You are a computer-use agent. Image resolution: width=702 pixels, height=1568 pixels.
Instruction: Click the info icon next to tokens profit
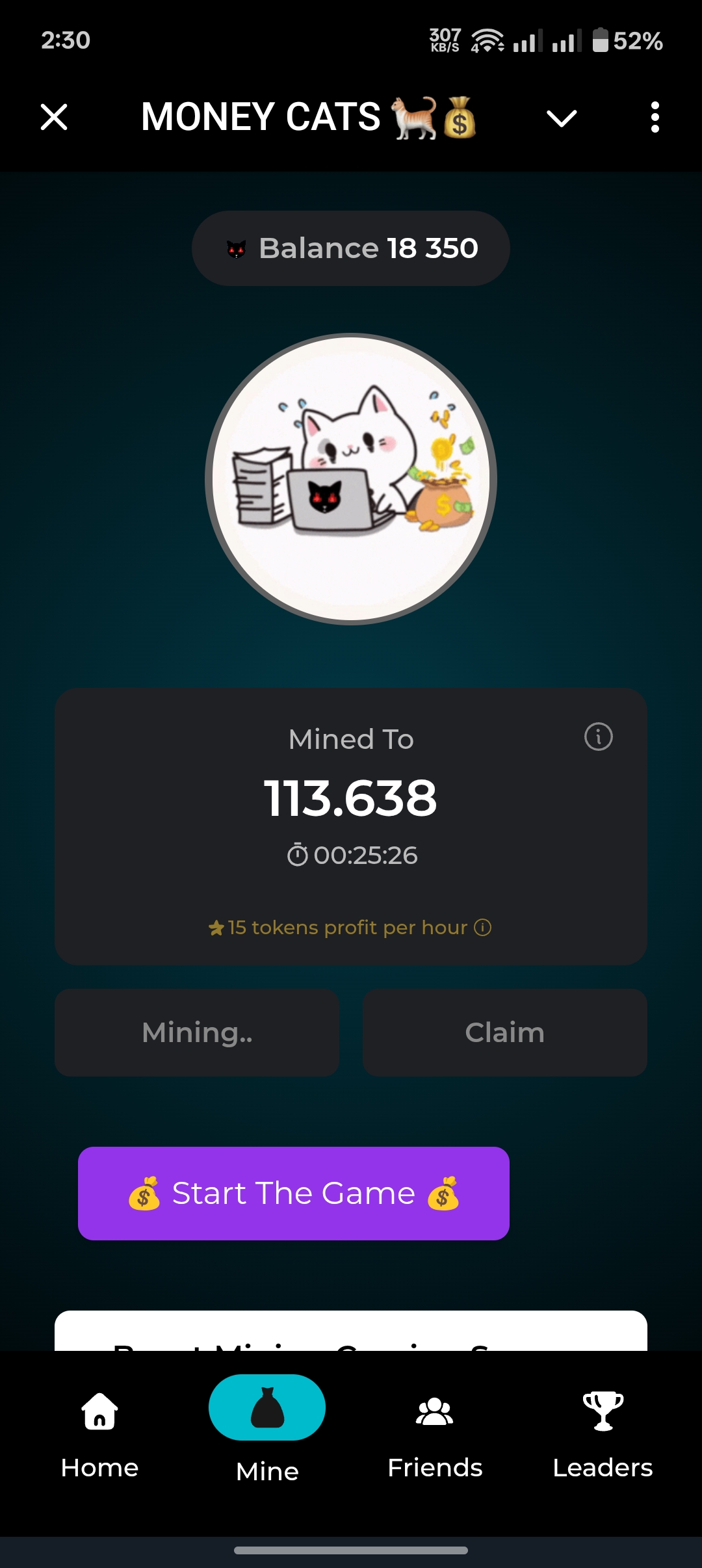click(482, 928)
